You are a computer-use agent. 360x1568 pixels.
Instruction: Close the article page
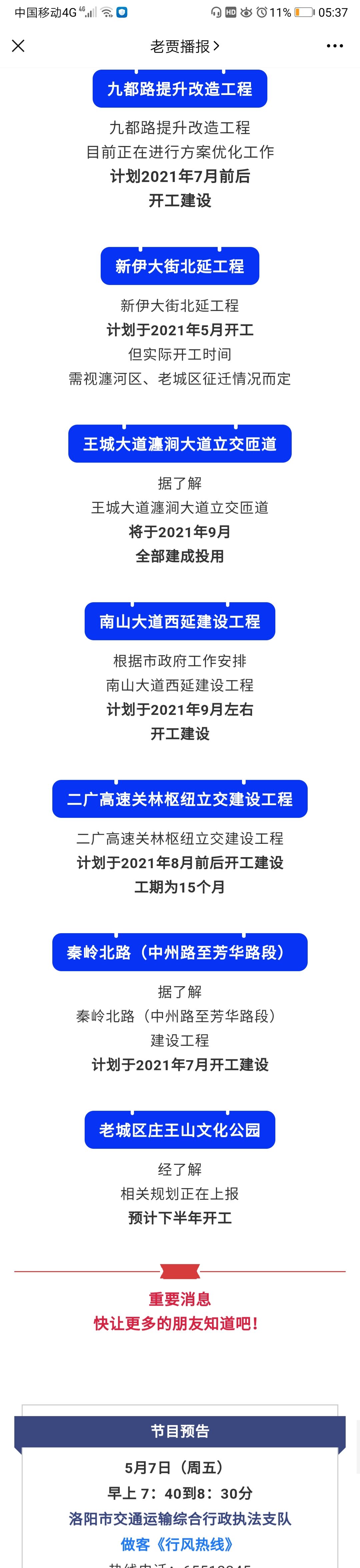pyautogui.click(x=18, y=46)
